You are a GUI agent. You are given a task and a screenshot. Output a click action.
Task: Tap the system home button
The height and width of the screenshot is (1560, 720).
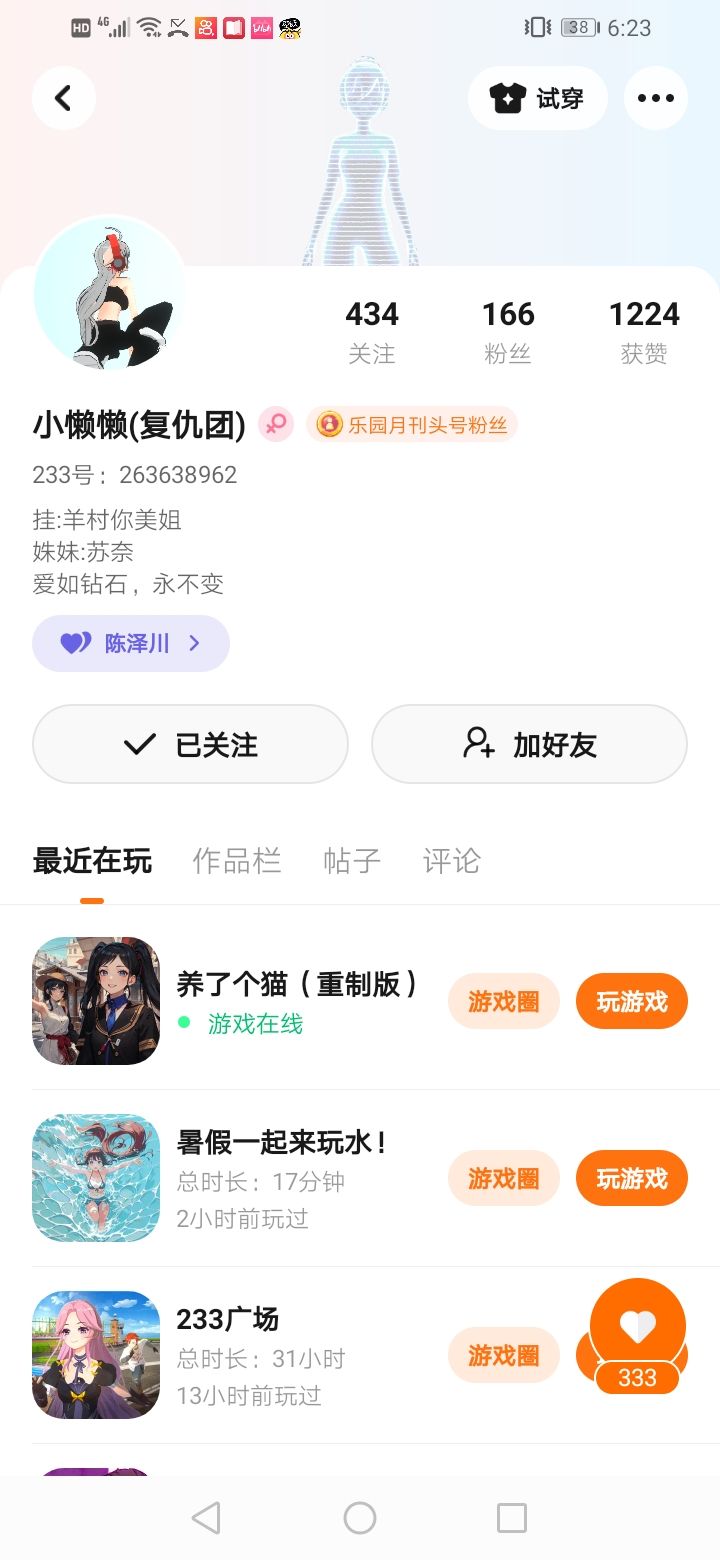pos(360,1518)
